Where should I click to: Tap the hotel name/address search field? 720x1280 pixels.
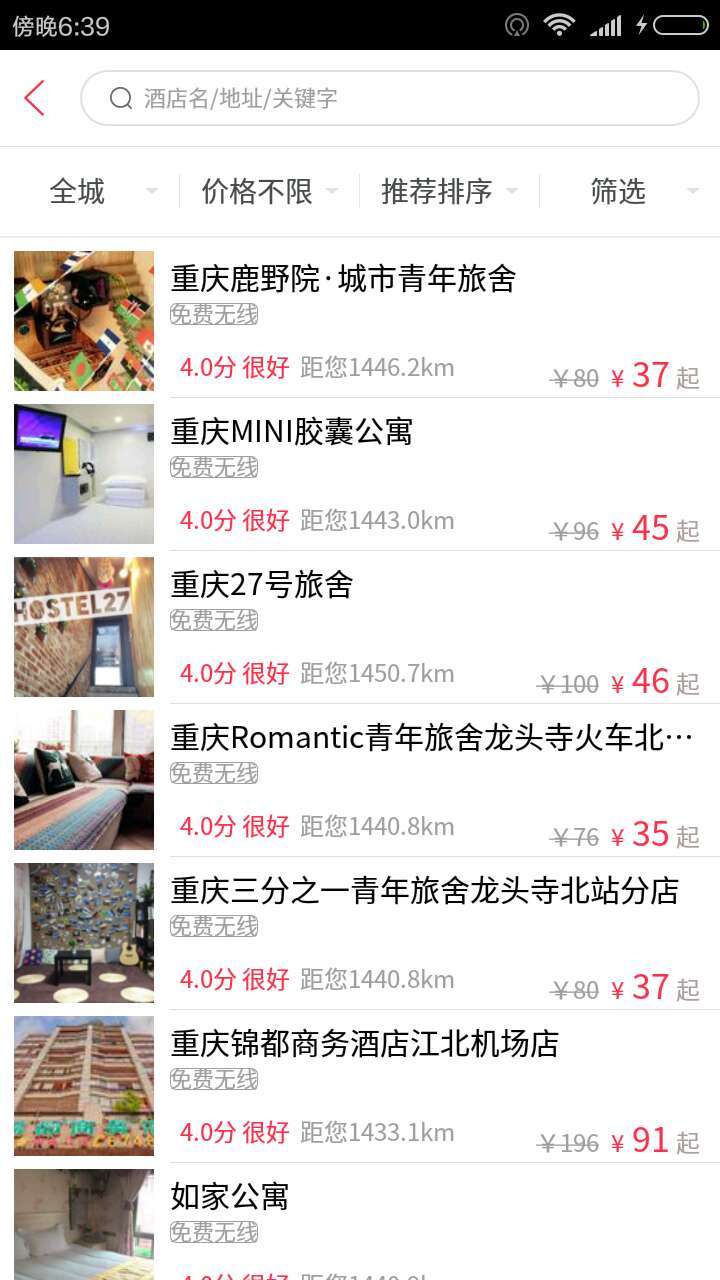pos(390,98)
